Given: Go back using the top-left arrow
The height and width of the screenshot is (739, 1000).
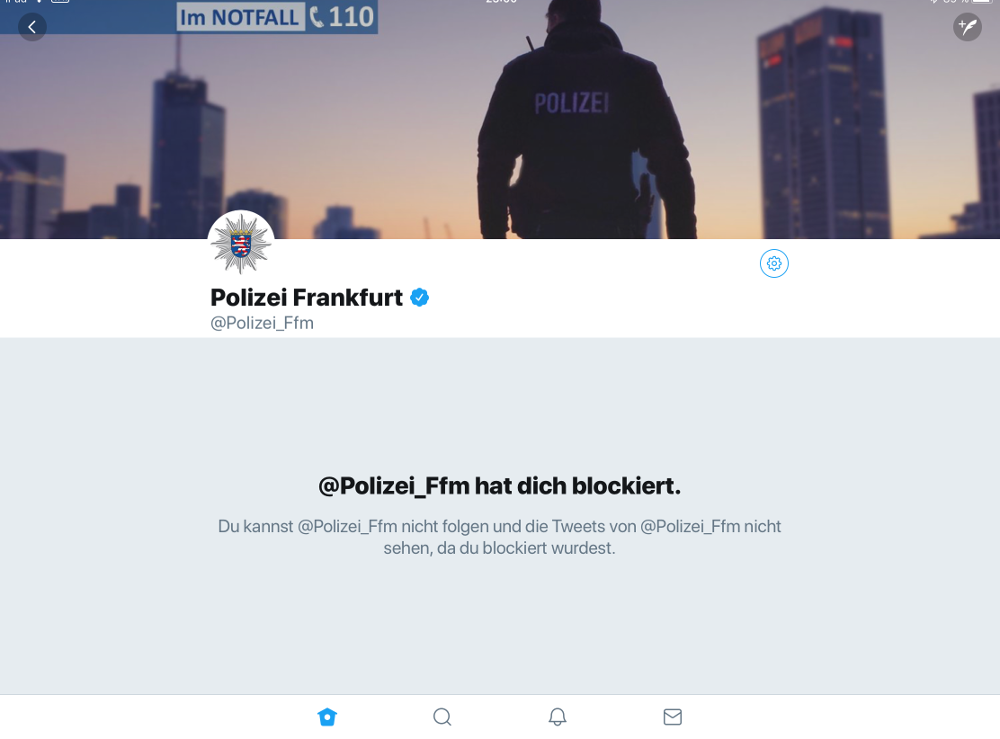Looking at the screenshot, I should point(32,27).
